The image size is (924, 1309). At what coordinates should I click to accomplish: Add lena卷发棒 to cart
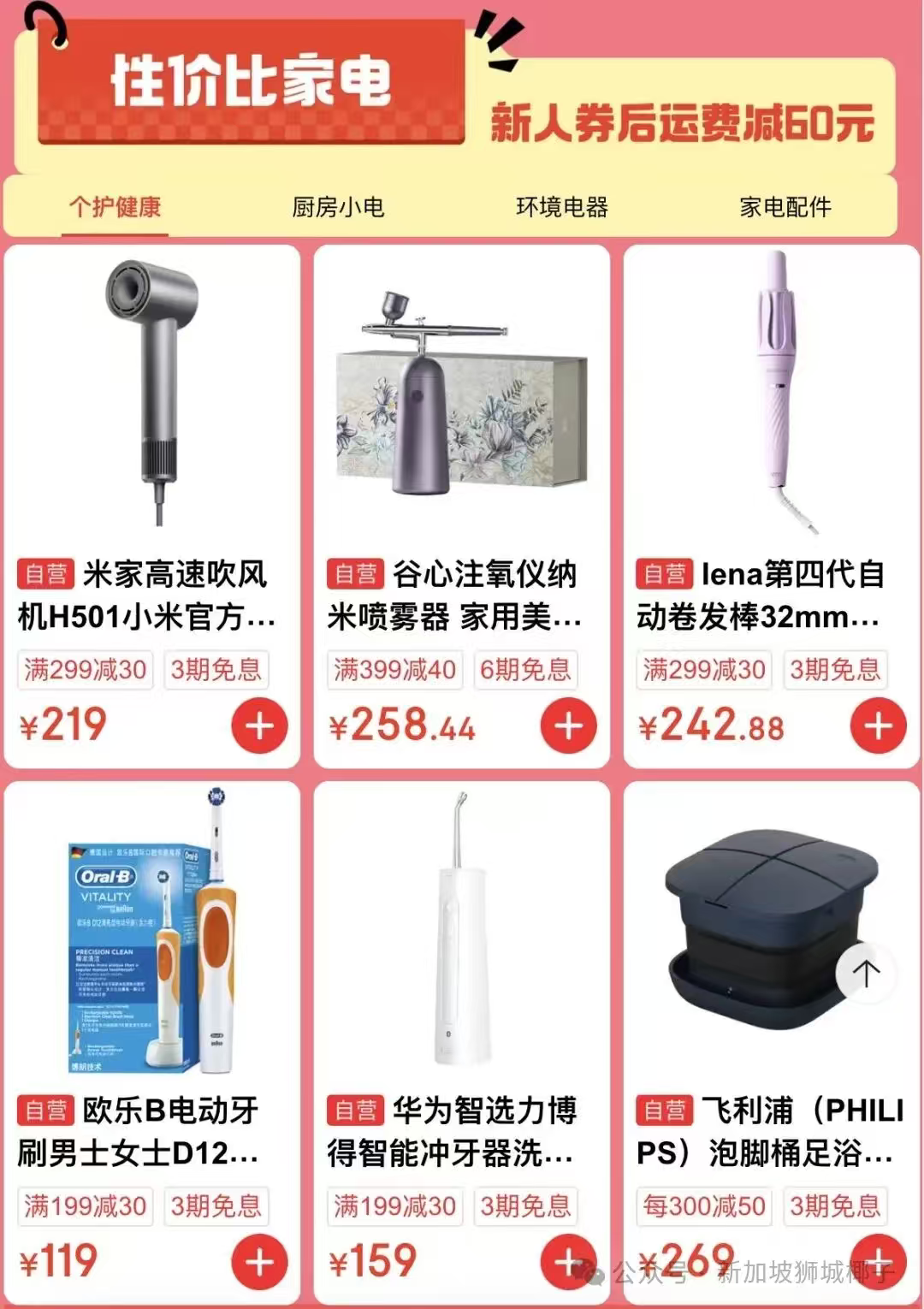pyautogui.click(x=878, y=726)
